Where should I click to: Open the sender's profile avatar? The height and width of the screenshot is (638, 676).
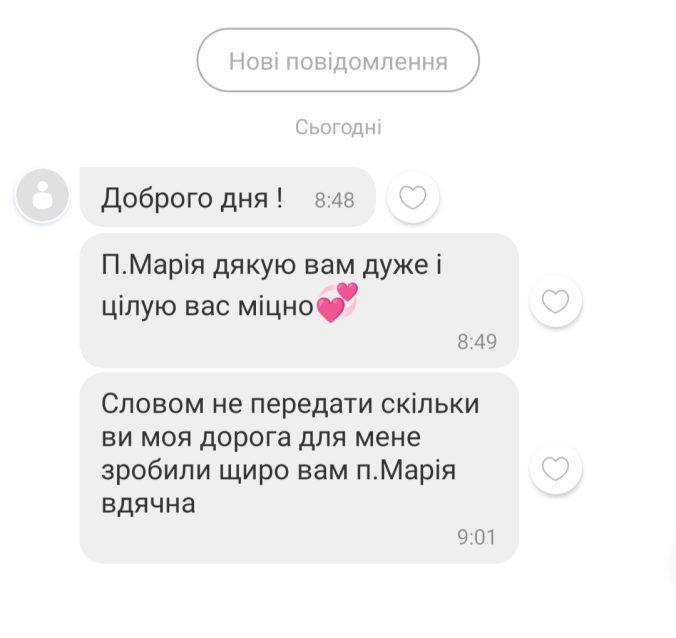(43, 196)
